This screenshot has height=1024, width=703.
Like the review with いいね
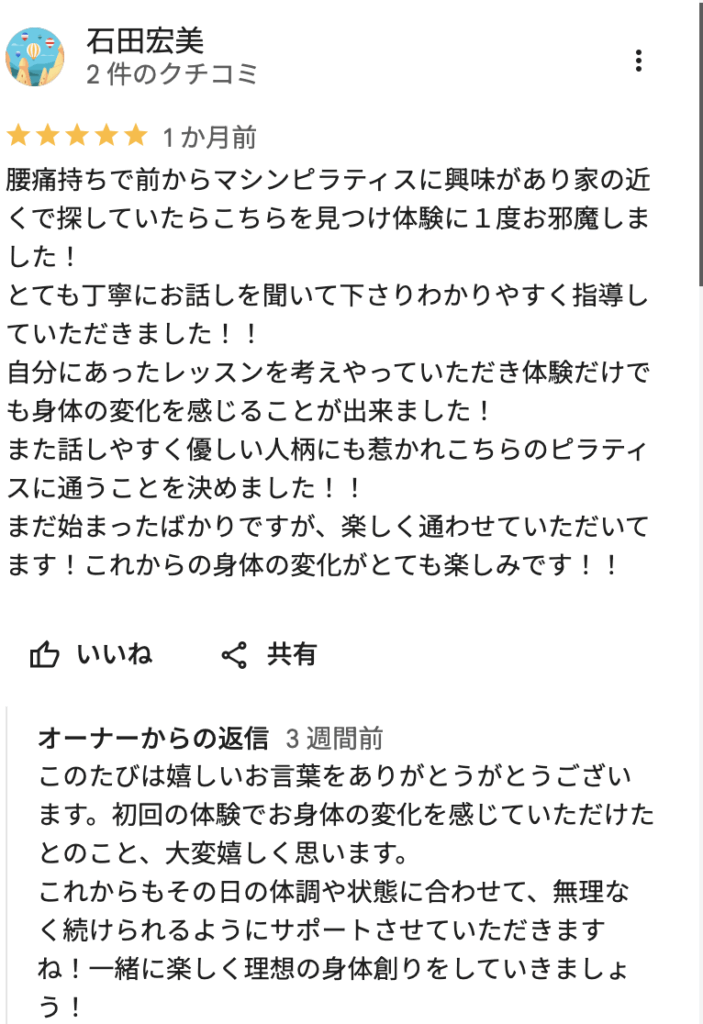[x=91, y=655]
